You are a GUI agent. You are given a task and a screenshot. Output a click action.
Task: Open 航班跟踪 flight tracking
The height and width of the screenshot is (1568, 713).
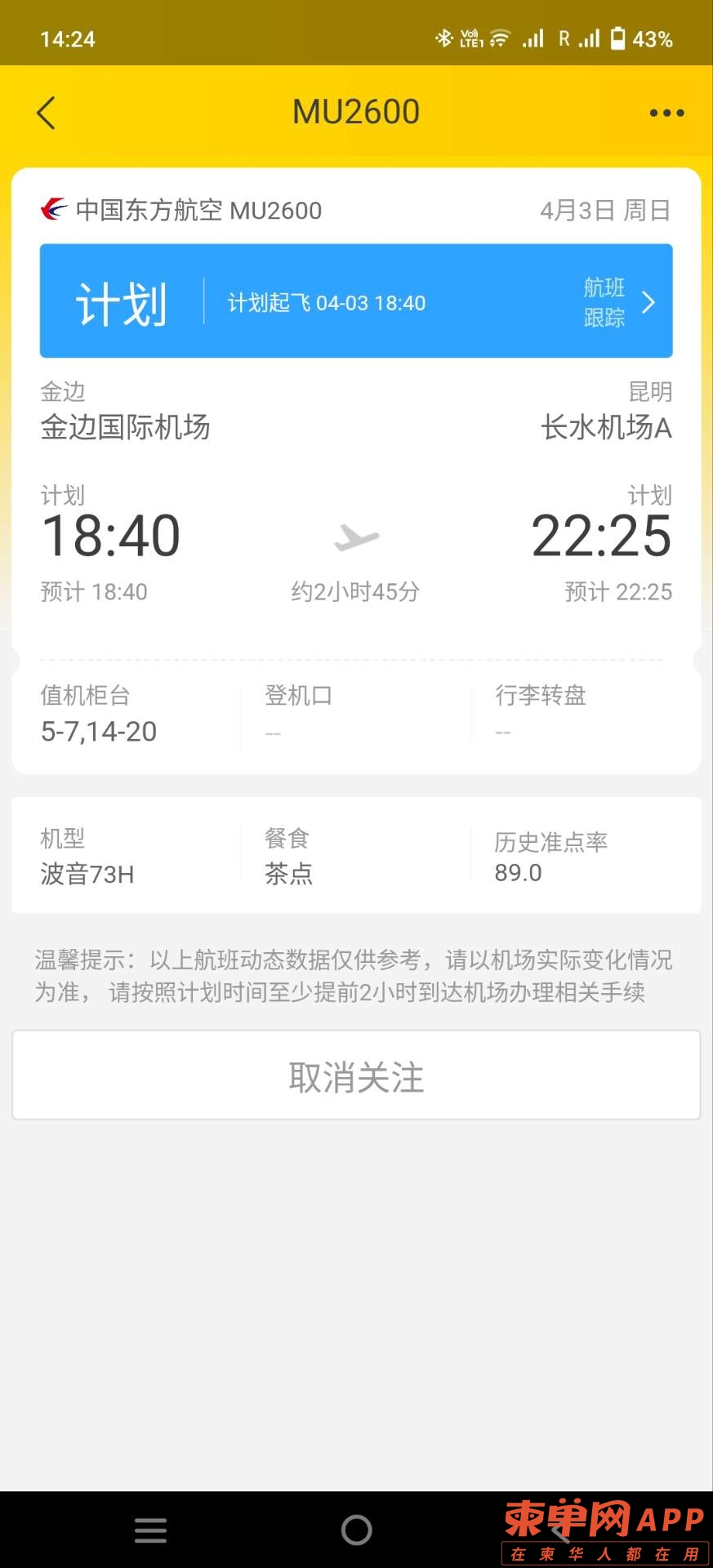tap(618, 302)
